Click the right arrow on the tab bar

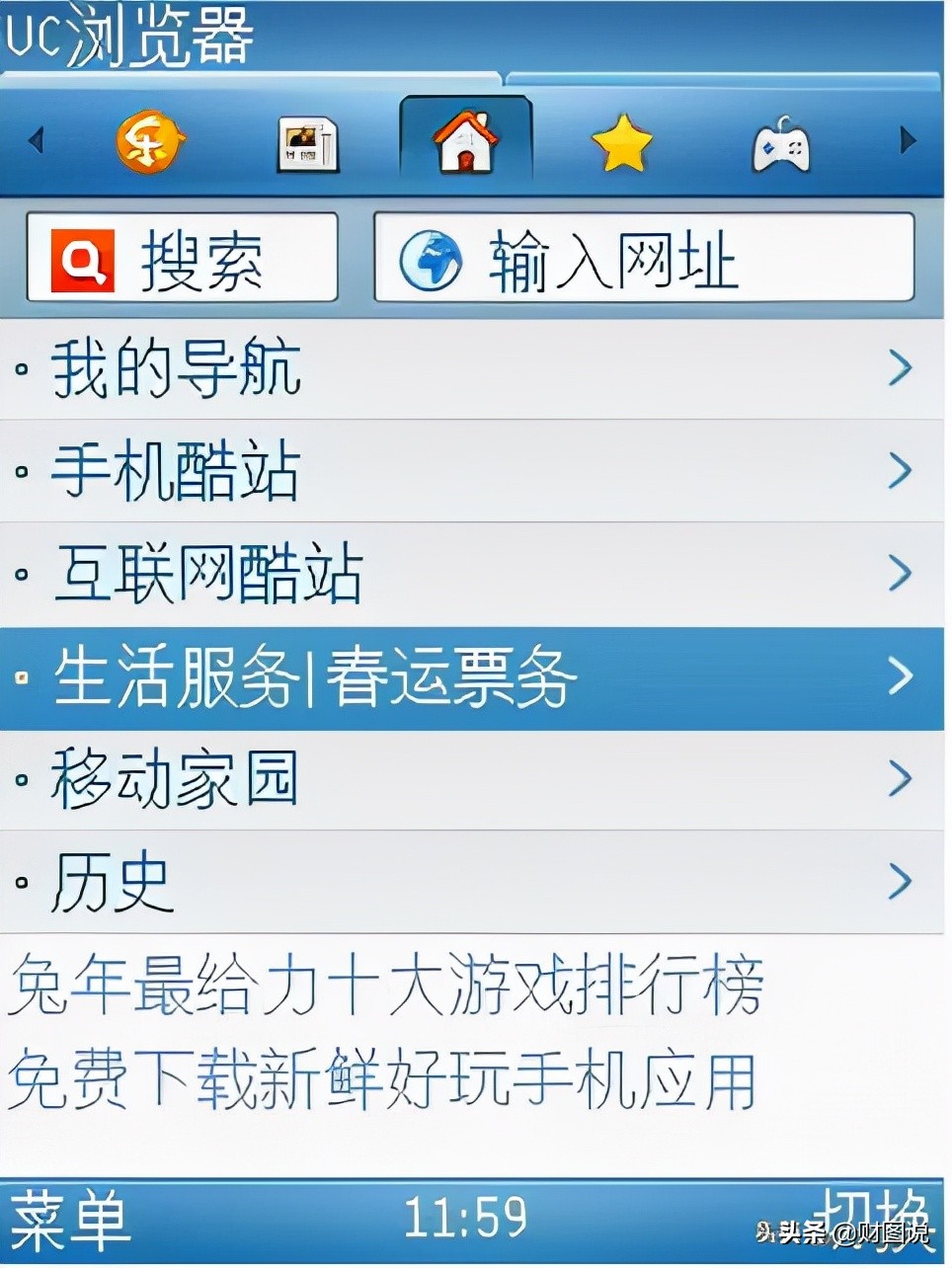908,140
